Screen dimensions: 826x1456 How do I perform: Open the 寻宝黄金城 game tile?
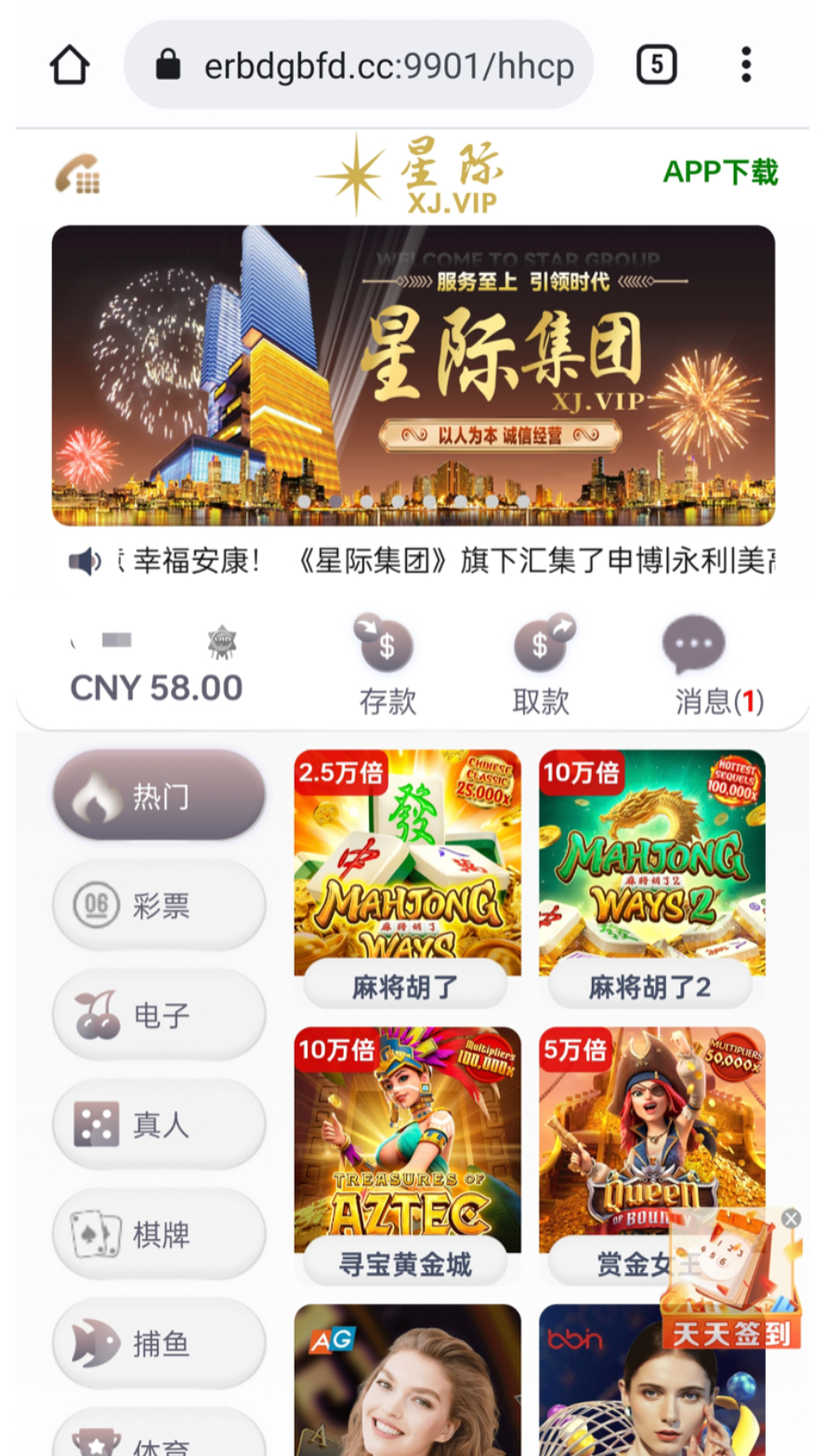coord(407,1152)
